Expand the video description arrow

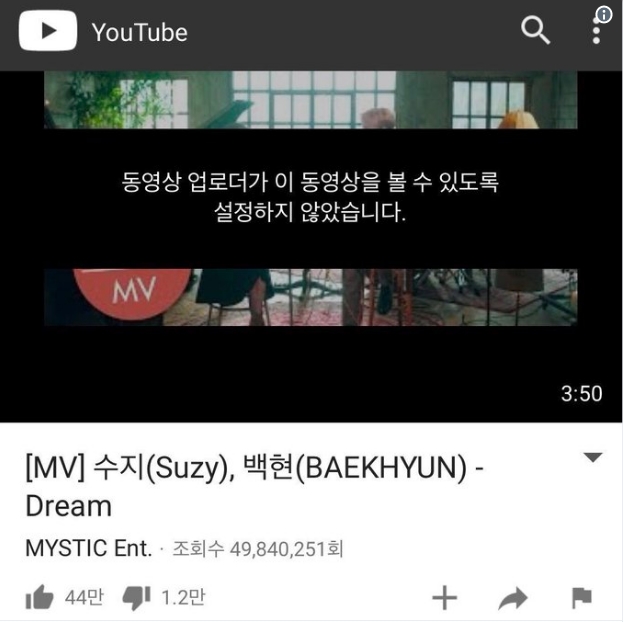pos(592,458)
